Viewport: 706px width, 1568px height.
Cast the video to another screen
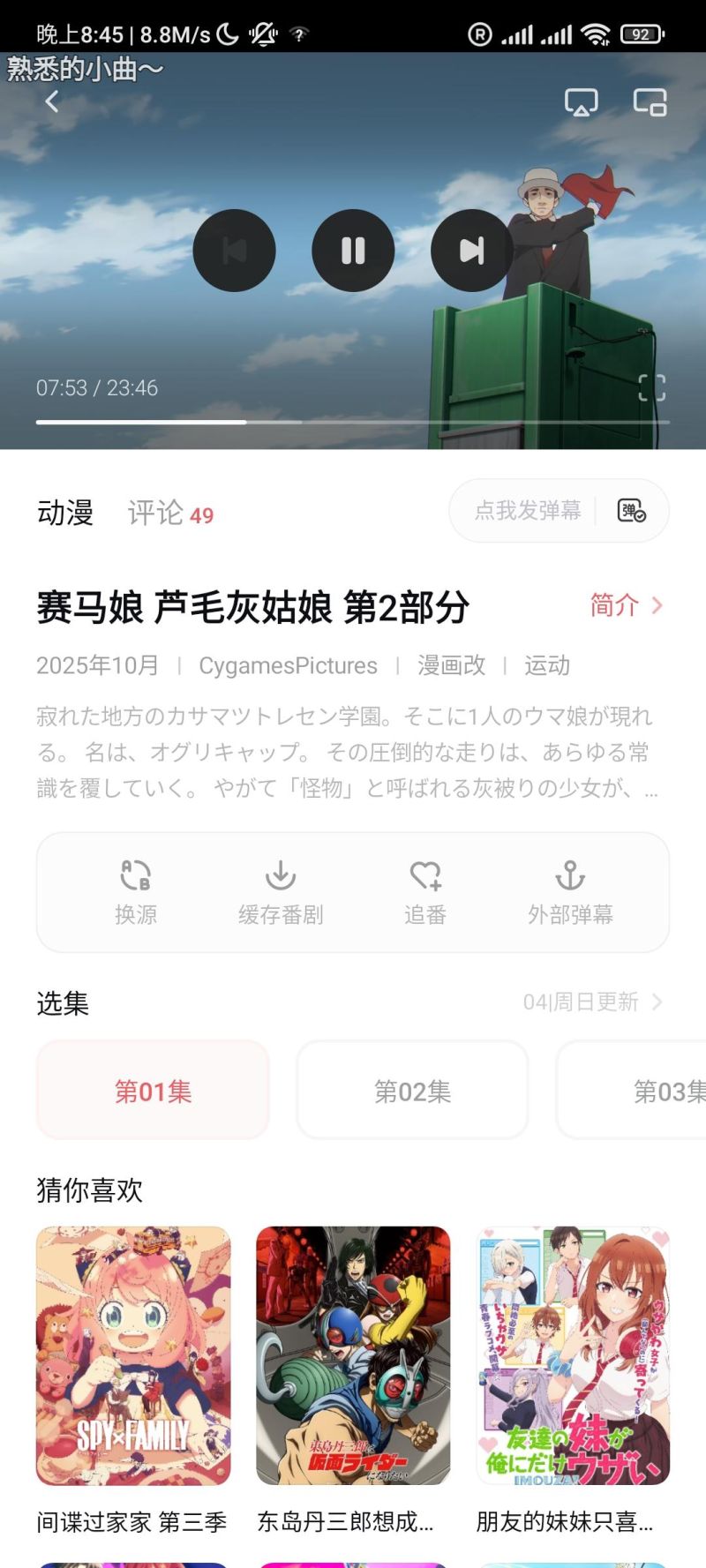pyautogui.click(x=581, y=102)
